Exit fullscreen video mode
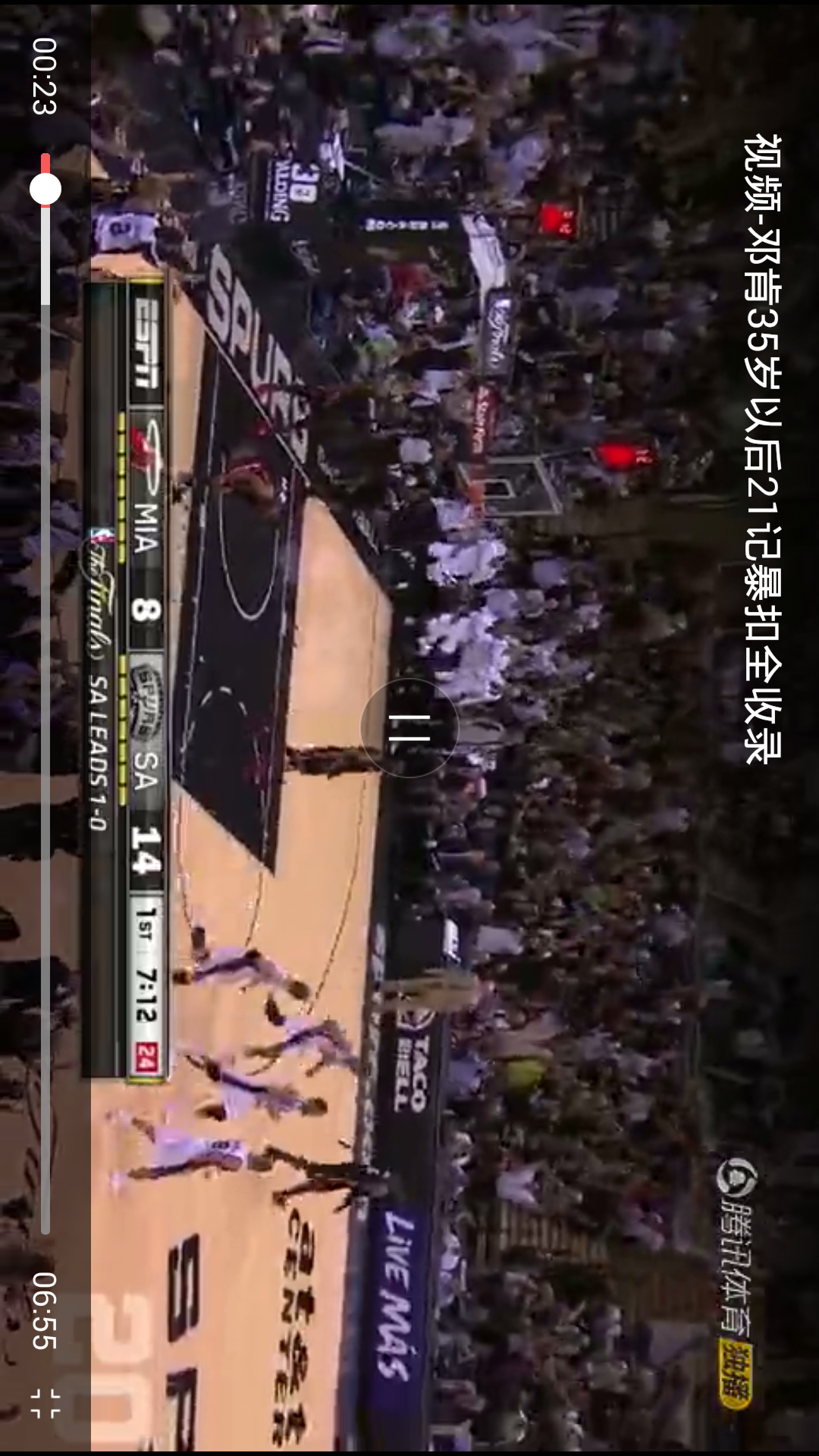 pos(45,1404)
